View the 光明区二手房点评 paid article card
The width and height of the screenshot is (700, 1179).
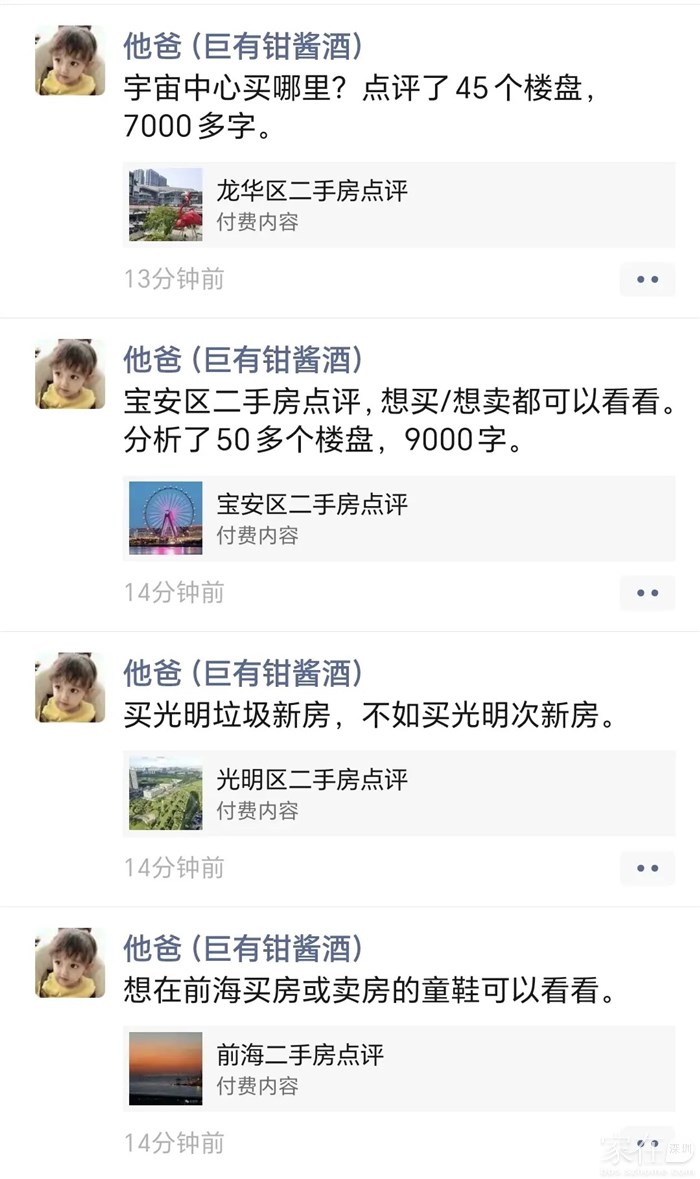(x=398, y=793)
